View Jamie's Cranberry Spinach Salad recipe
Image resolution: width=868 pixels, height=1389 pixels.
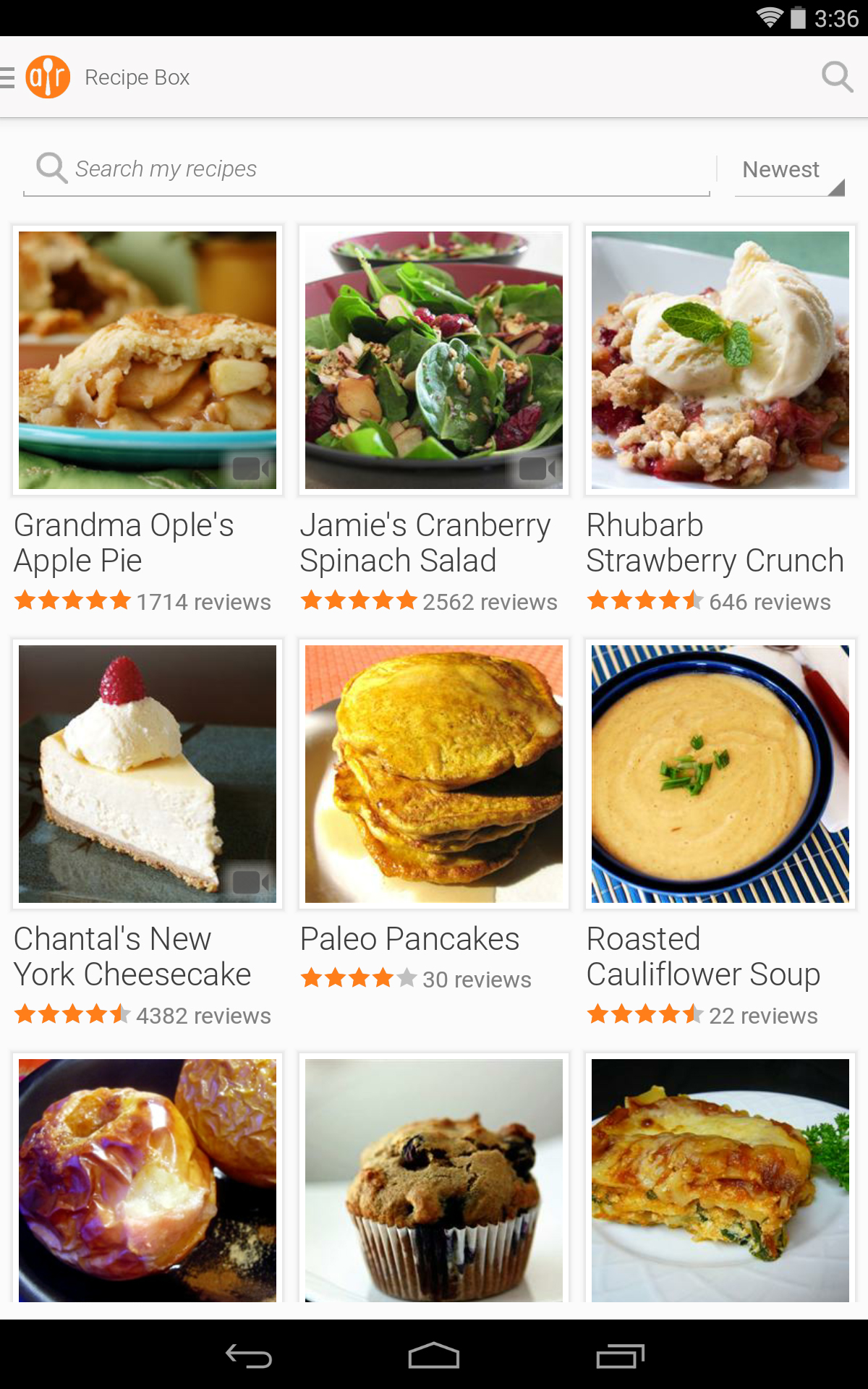pos(434,360)
